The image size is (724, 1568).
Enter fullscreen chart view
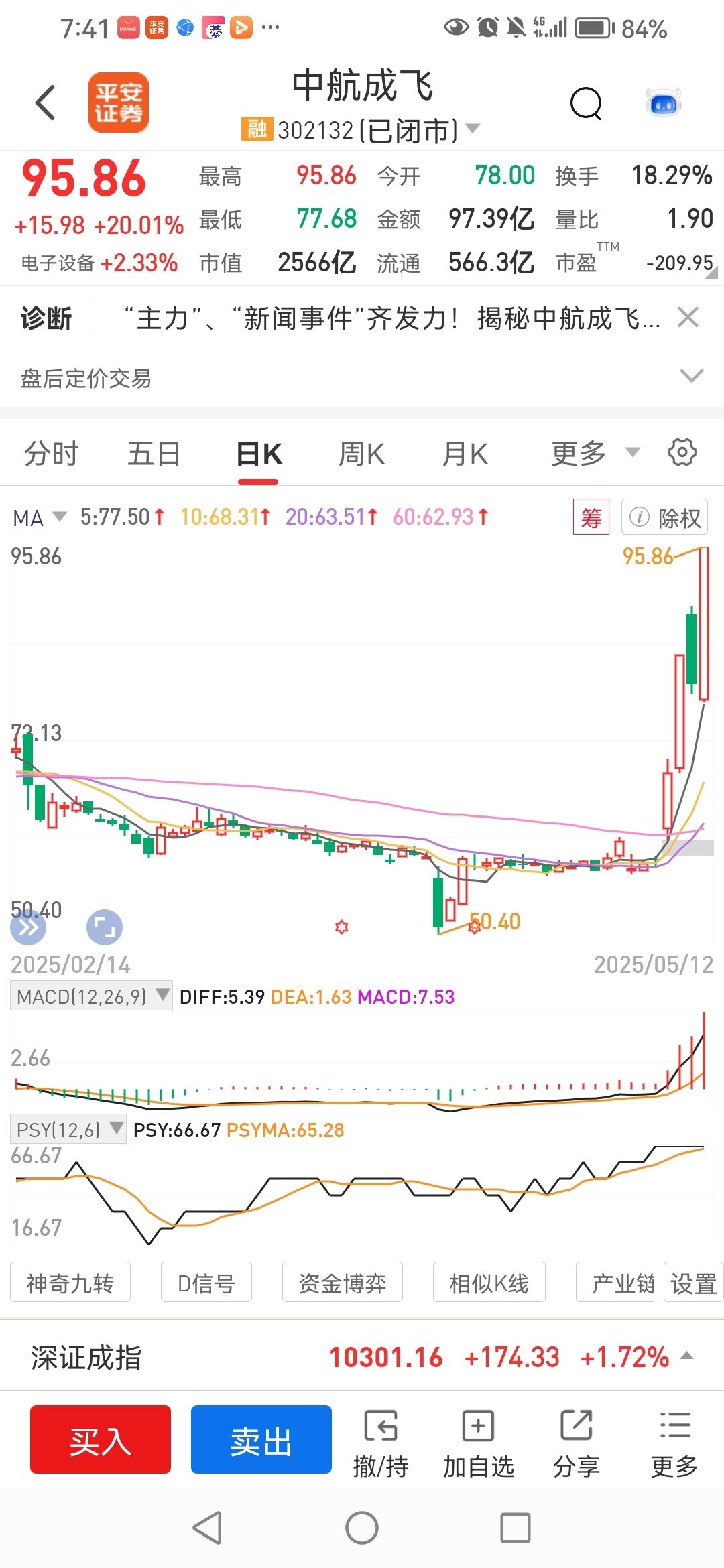tap(105, 927)
